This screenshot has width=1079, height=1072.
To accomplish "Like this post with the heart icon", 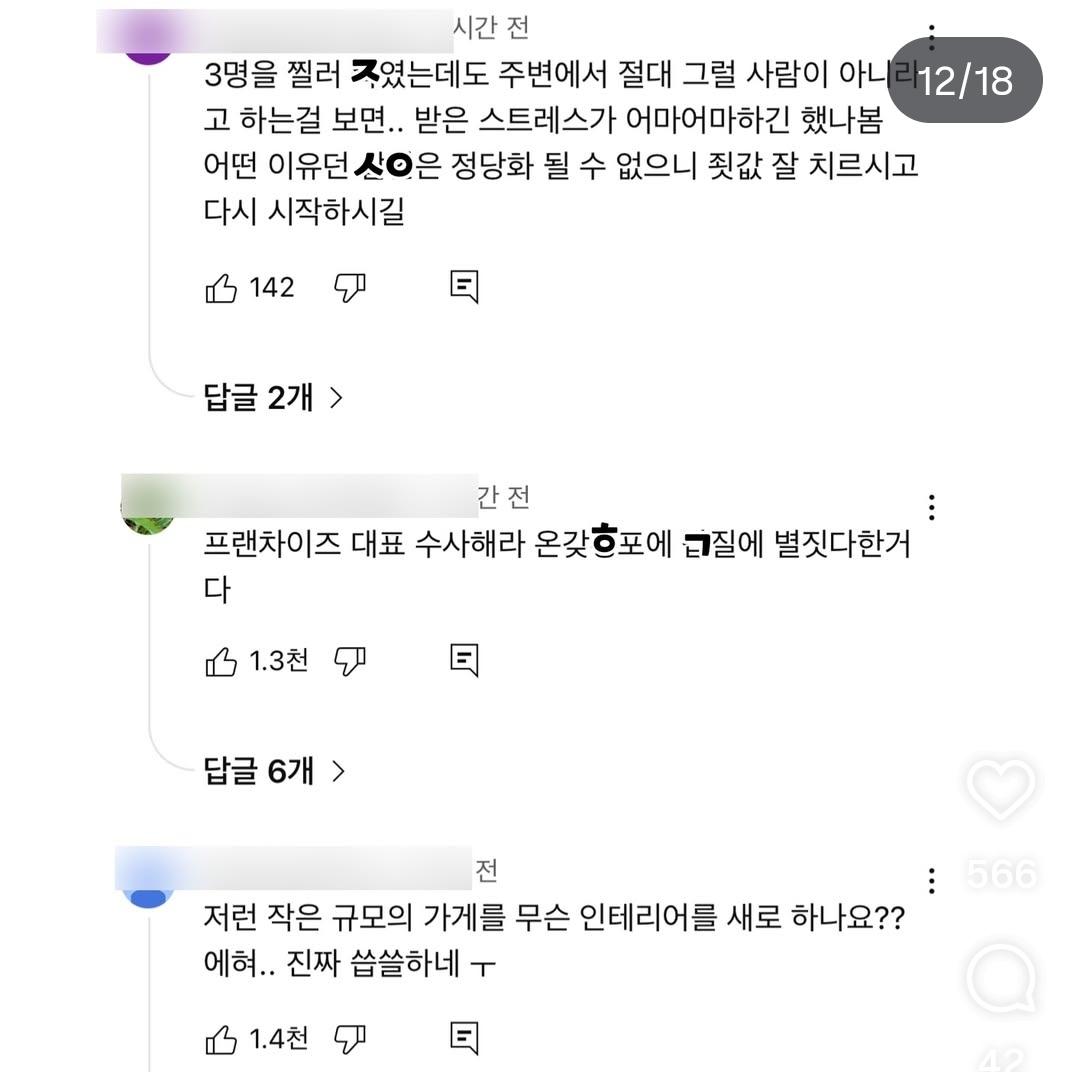I will pyautogui.click(x=1001, y=790).
